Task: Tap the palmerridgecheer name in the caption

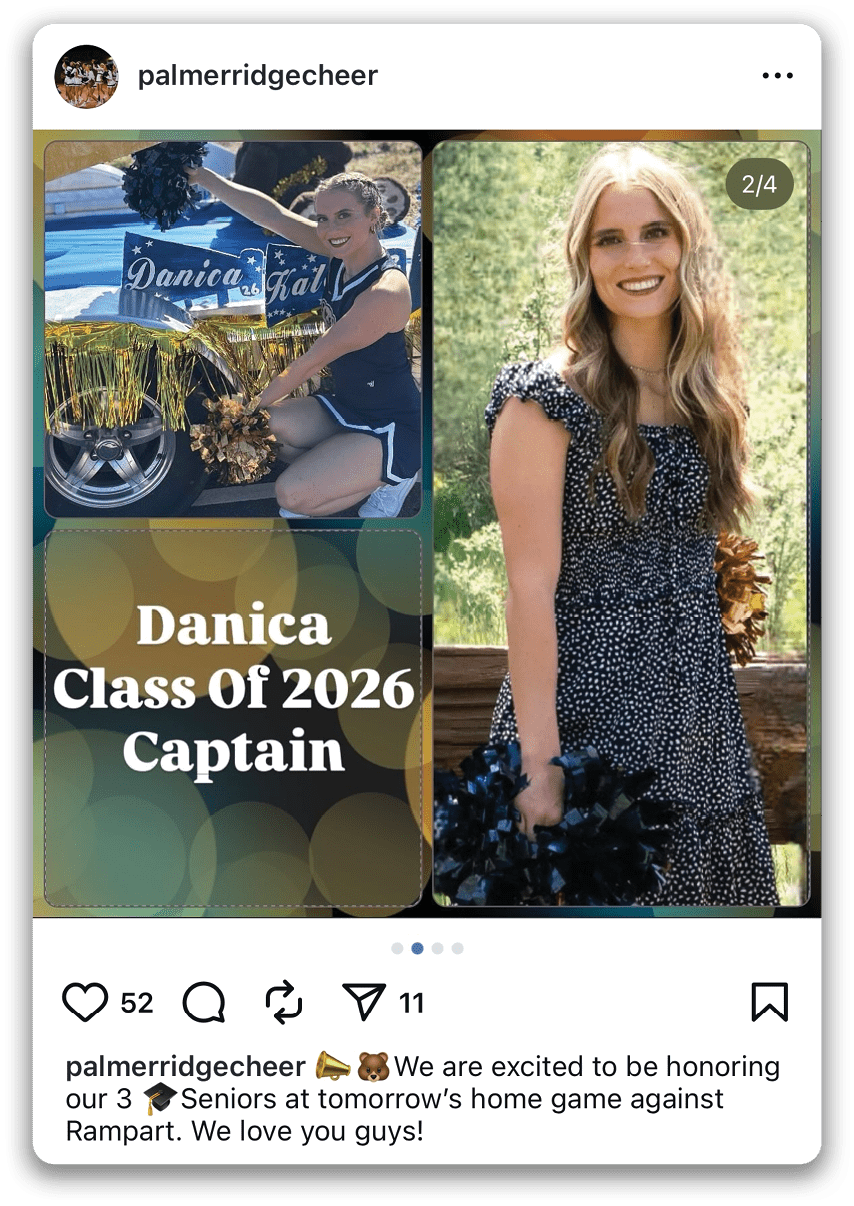Action: click(185, 1066)
